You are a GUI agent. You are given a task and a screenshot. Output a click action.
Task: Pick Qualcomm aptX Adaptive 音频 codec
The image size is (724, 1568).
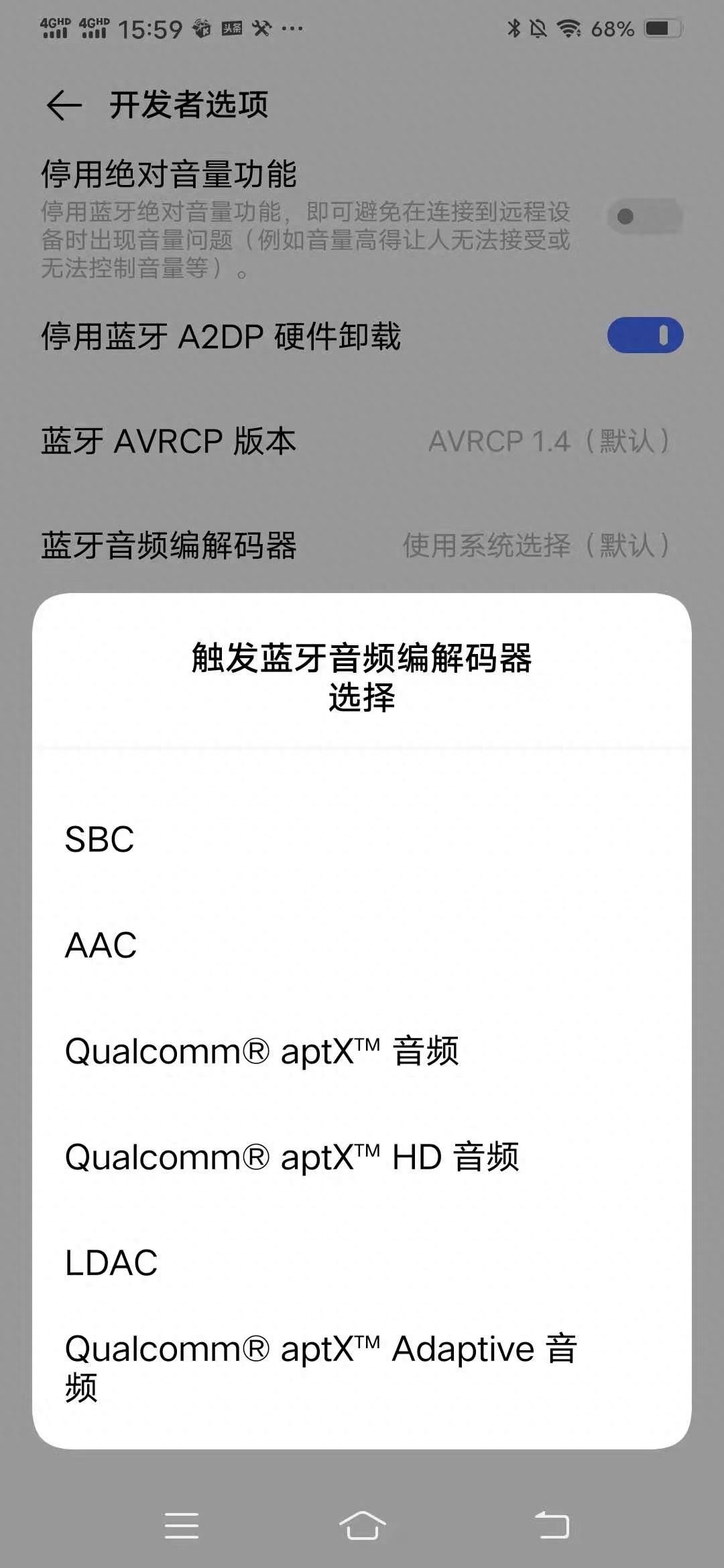click(320, 1367)
